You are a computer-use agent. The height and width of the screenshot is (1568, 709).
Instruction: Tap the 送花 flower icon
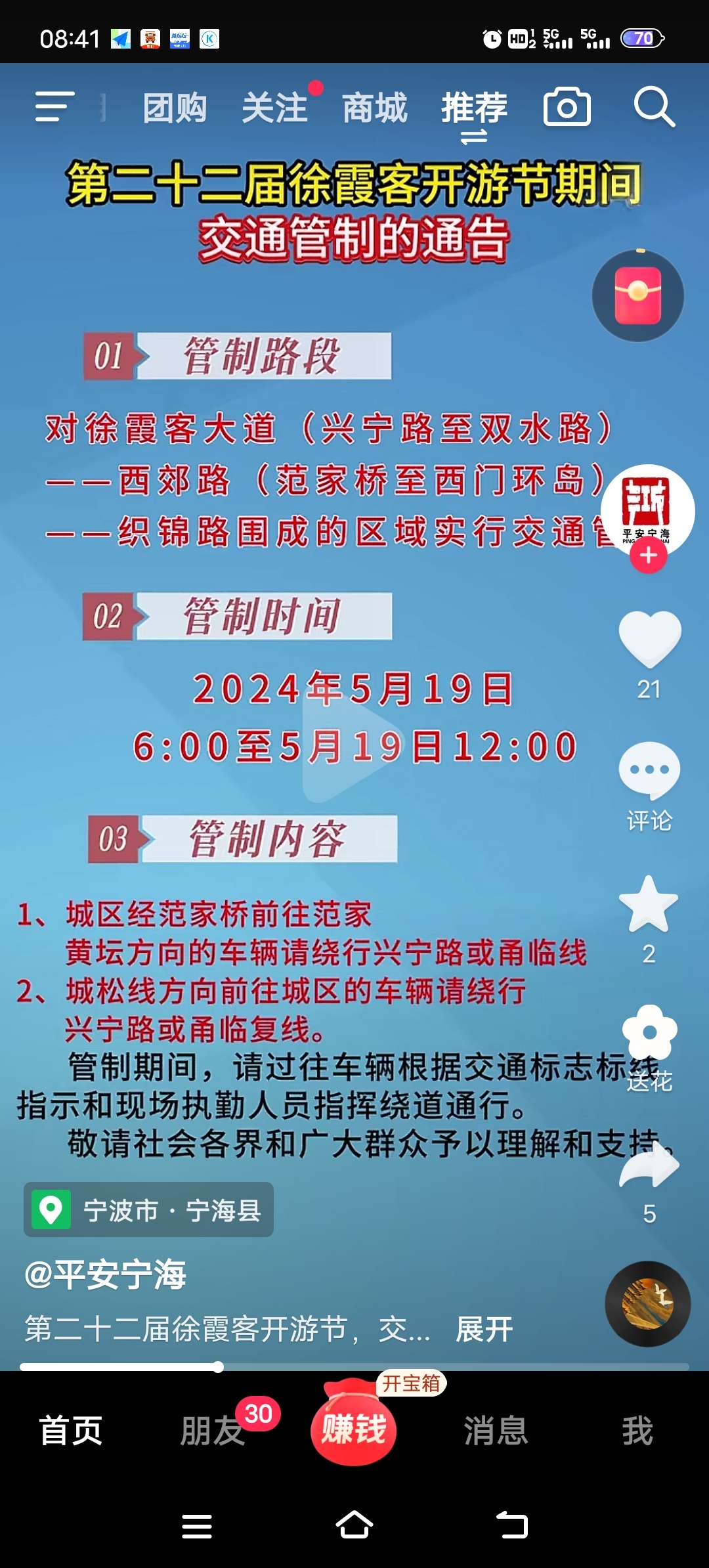point(649,1034)
